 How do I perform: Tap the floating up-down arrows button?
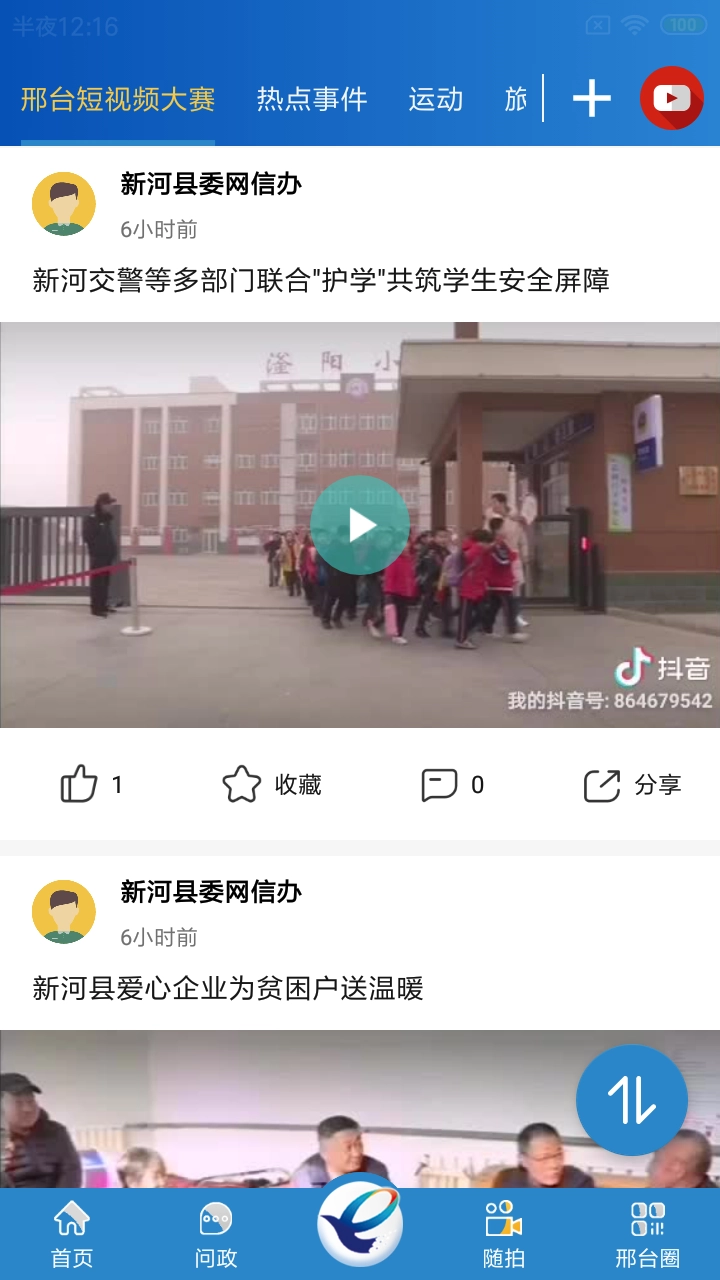632,1100
